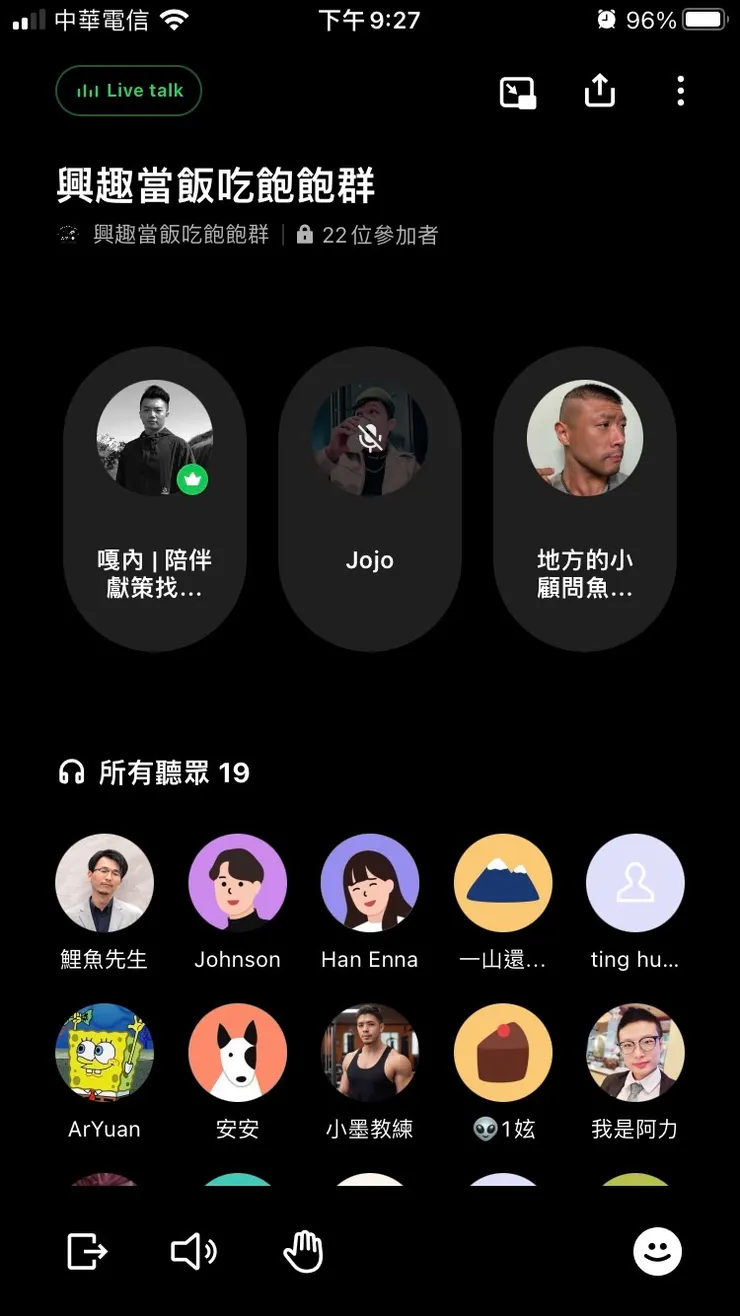Open the group avatar next to the subtitle
Viewport: 740px width, 1316px height.
[x=67, y=234]
